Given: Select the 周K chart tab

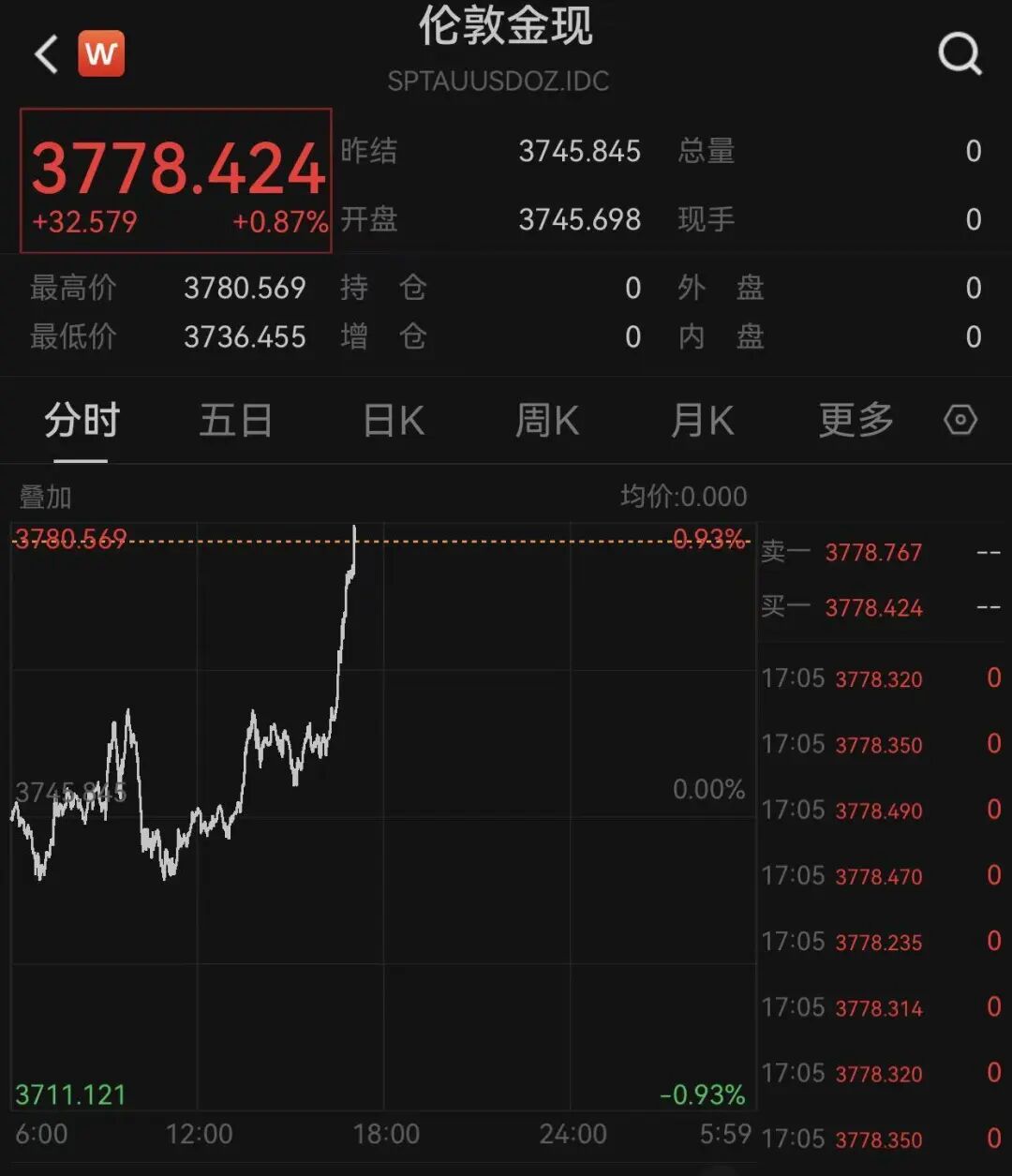Looking at the screenshot, I should coord(546,421).
